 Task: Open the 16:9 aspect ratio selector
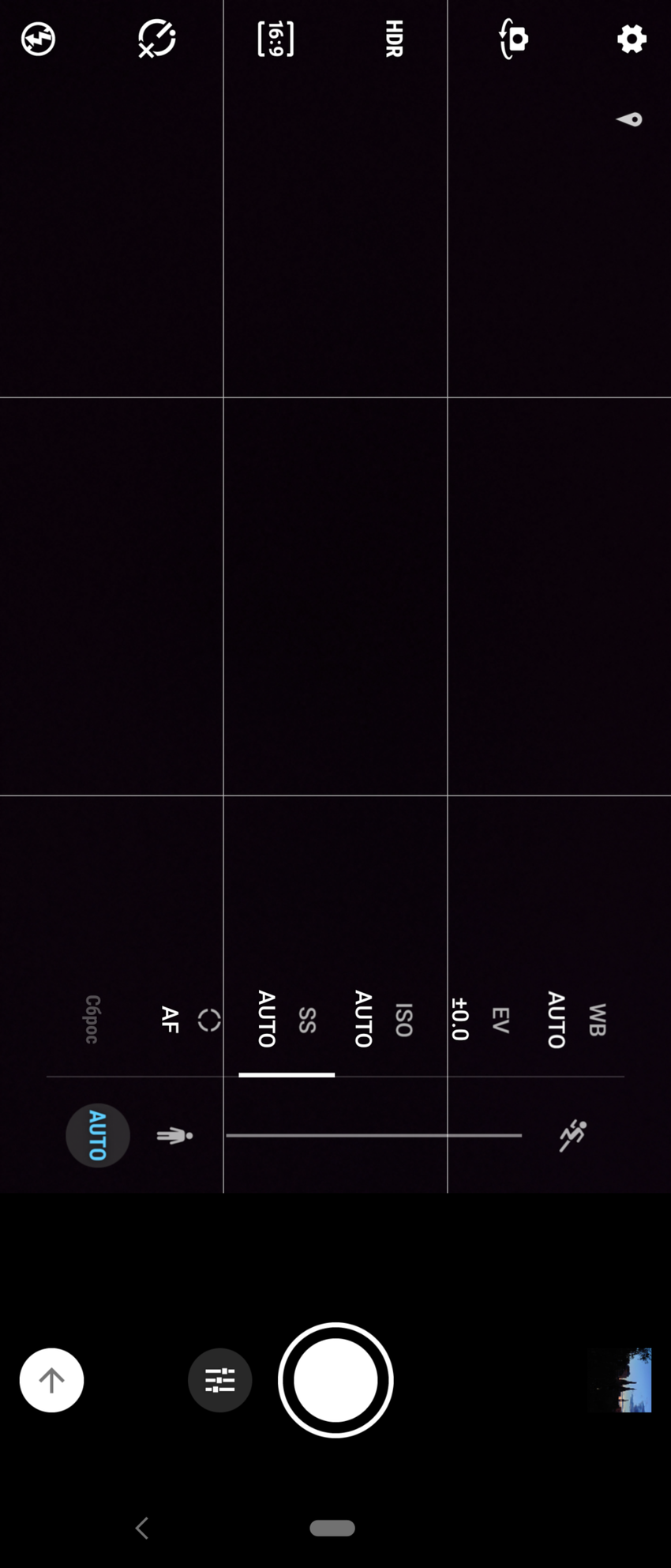275,38
